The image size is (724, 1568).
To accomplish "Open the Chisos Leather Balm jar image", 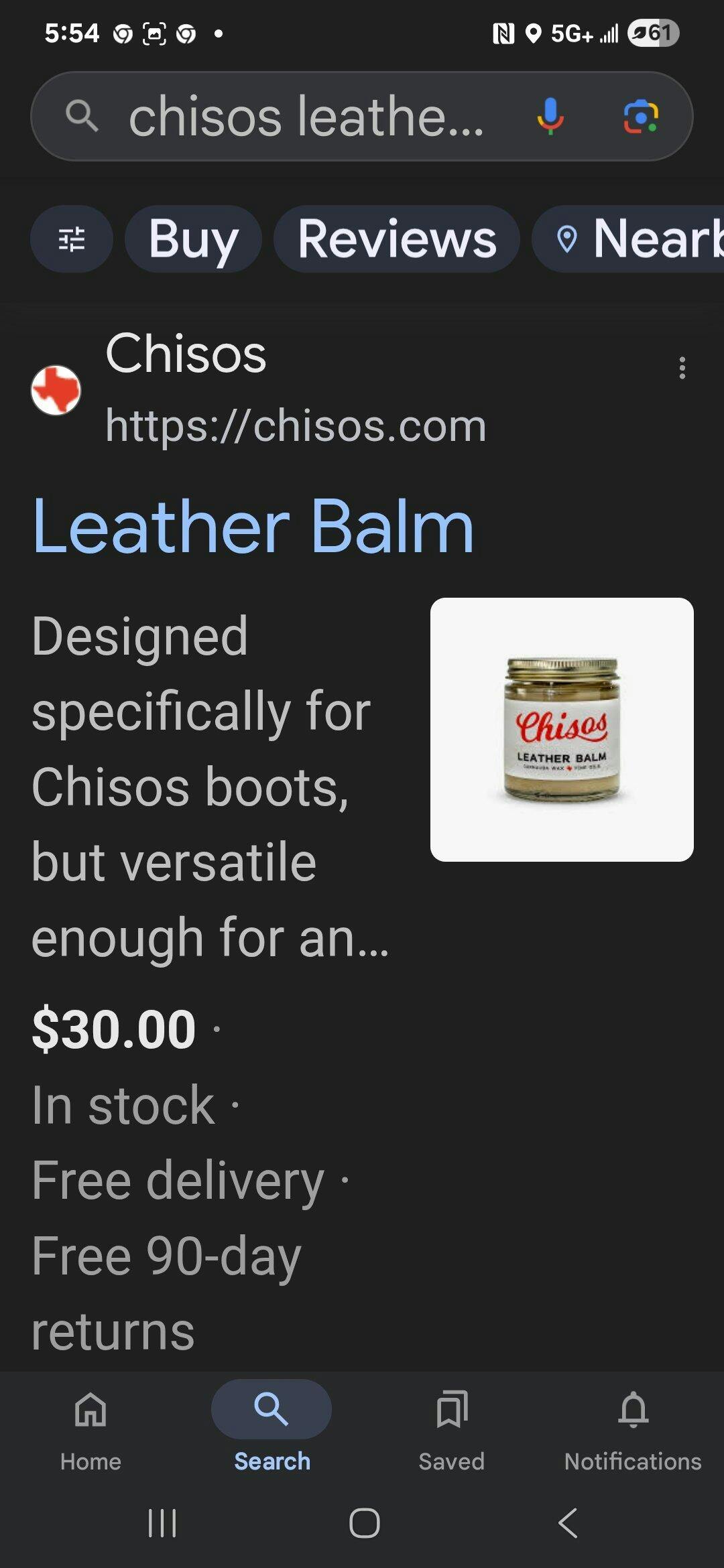I will pyautogui.click(x=562, y=729).
